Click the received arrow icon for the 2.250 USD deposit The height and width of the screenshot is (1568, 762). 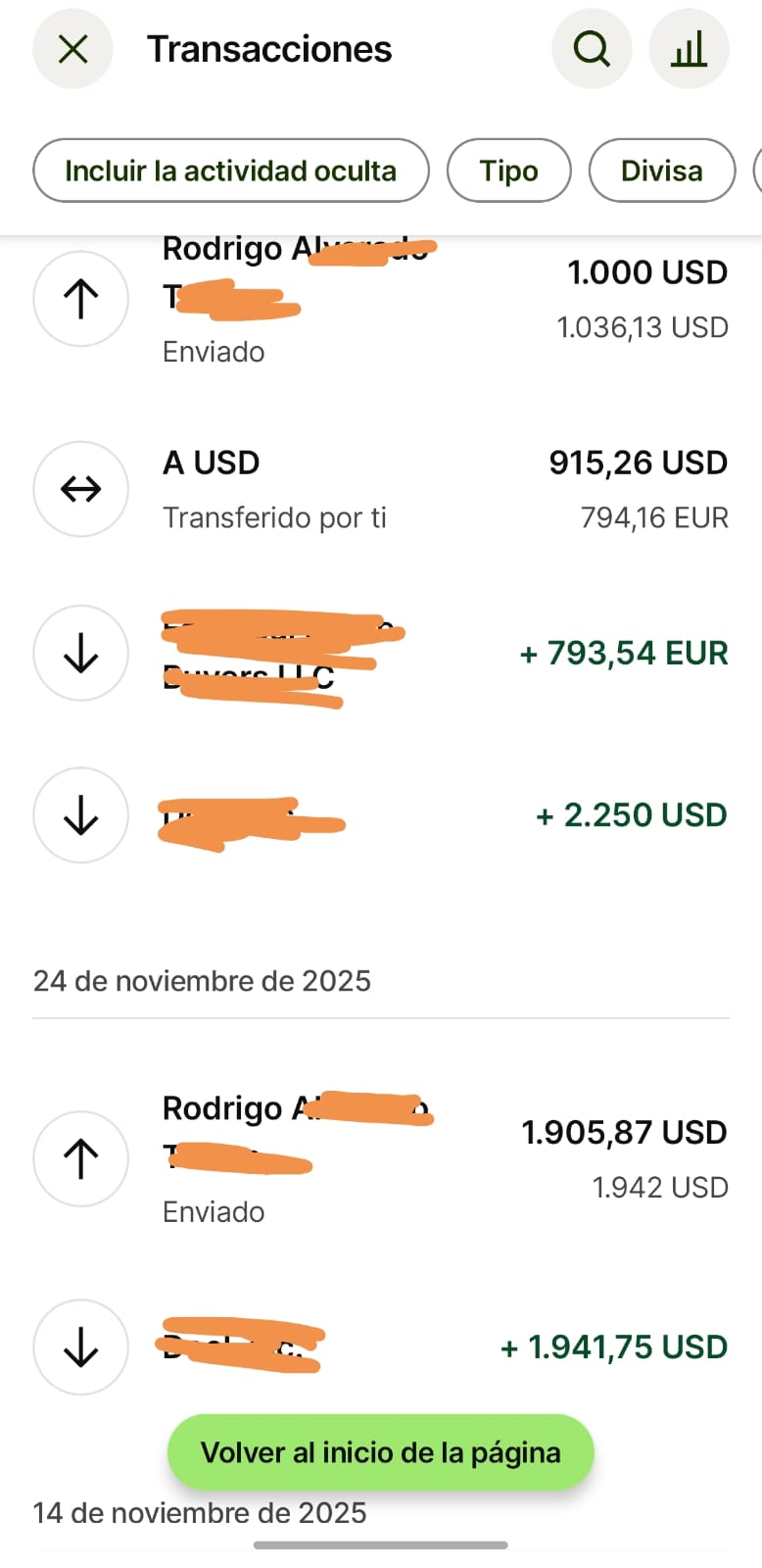pyautogui.click(x=80, y=815)
